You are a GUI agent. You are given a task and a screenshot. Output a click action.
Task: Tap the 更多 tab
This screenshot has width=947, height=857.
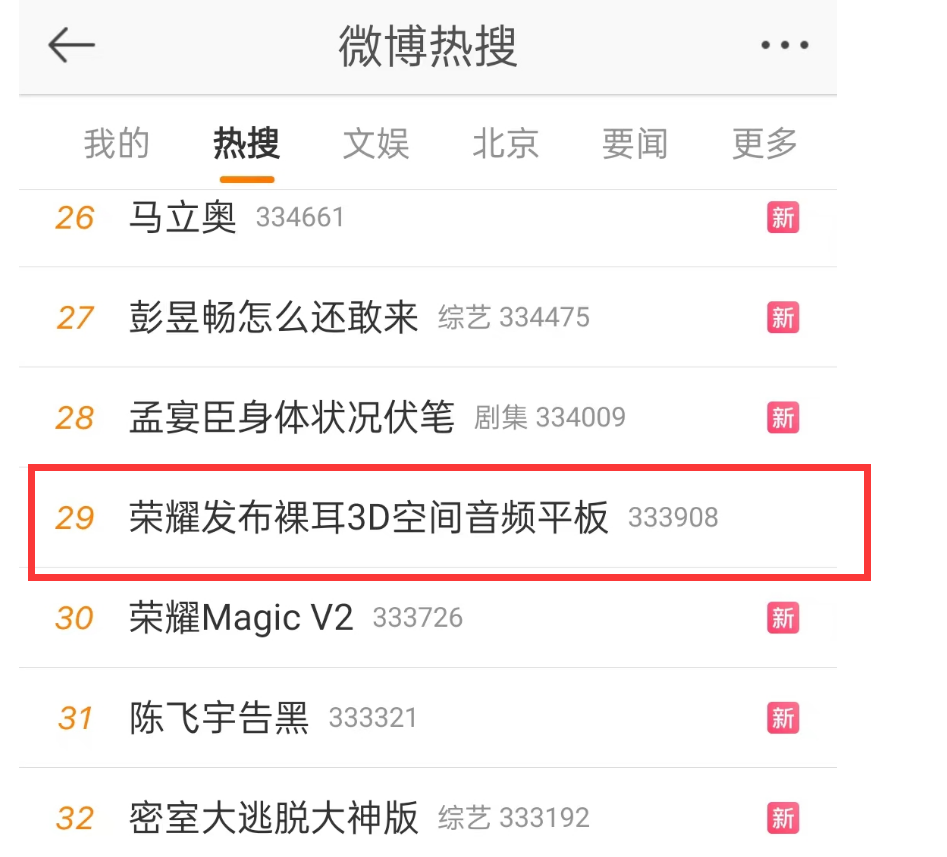coord(764,144)
